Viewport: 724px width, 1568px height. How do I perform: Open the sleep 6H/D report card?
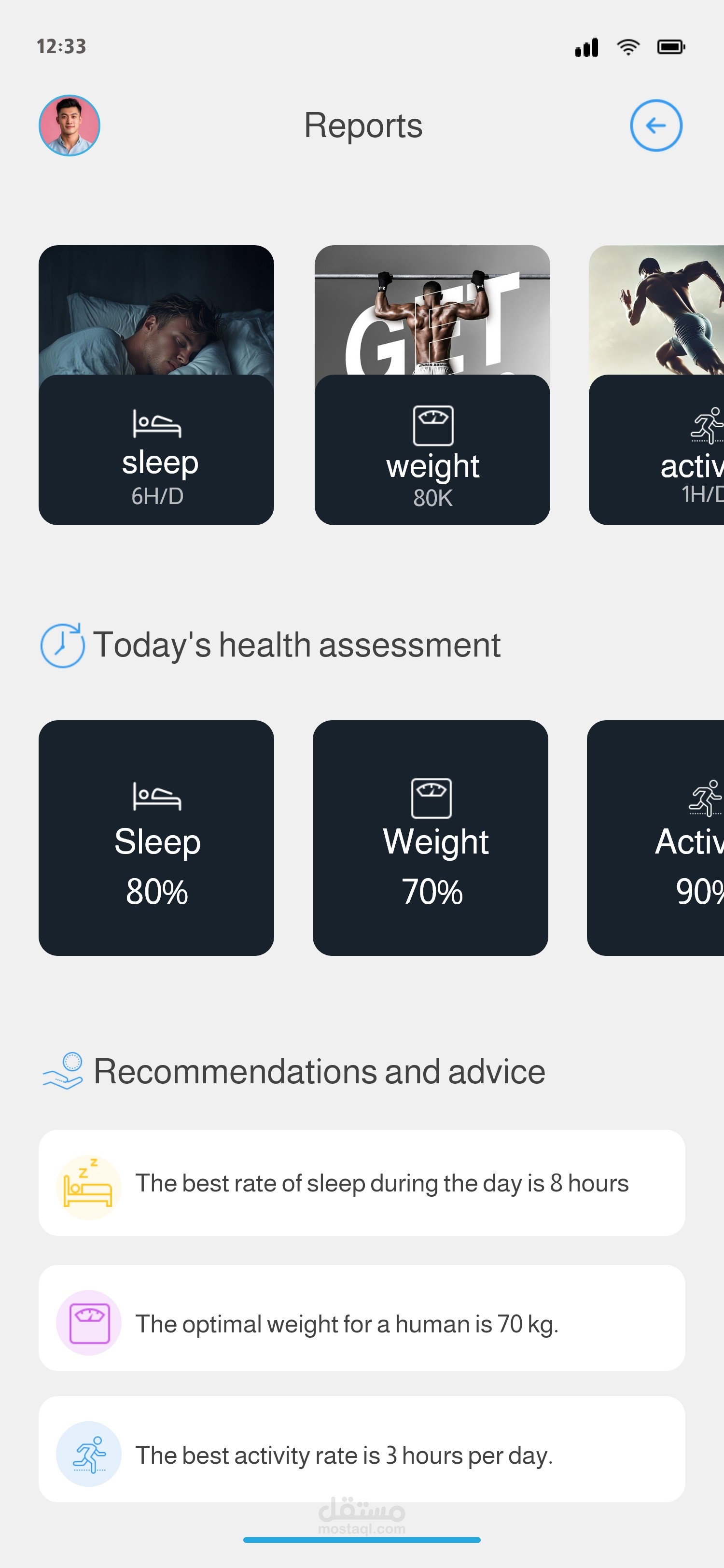156,385
